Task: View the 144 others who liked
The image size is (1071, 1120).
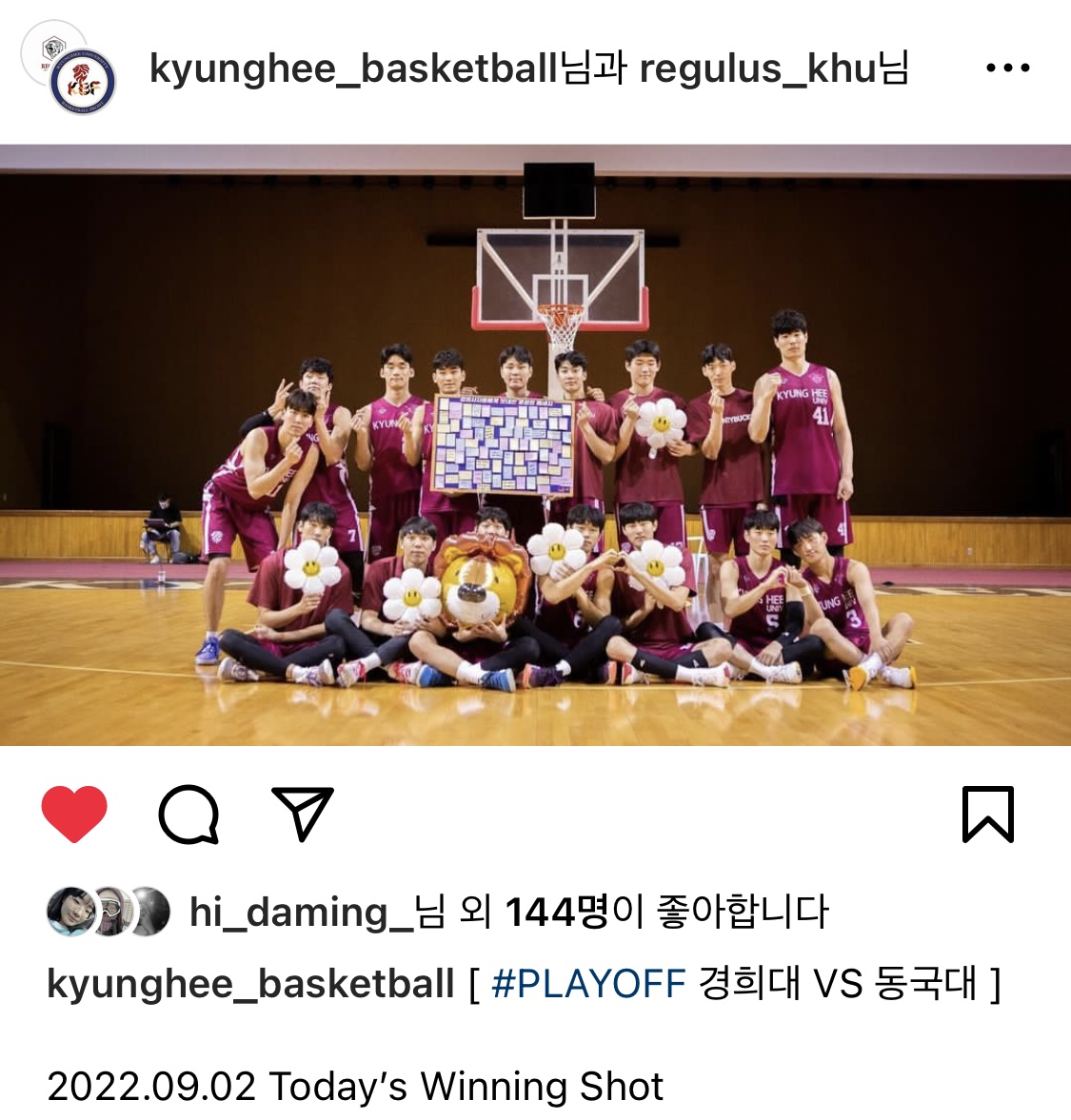Action: pos(556,912)
